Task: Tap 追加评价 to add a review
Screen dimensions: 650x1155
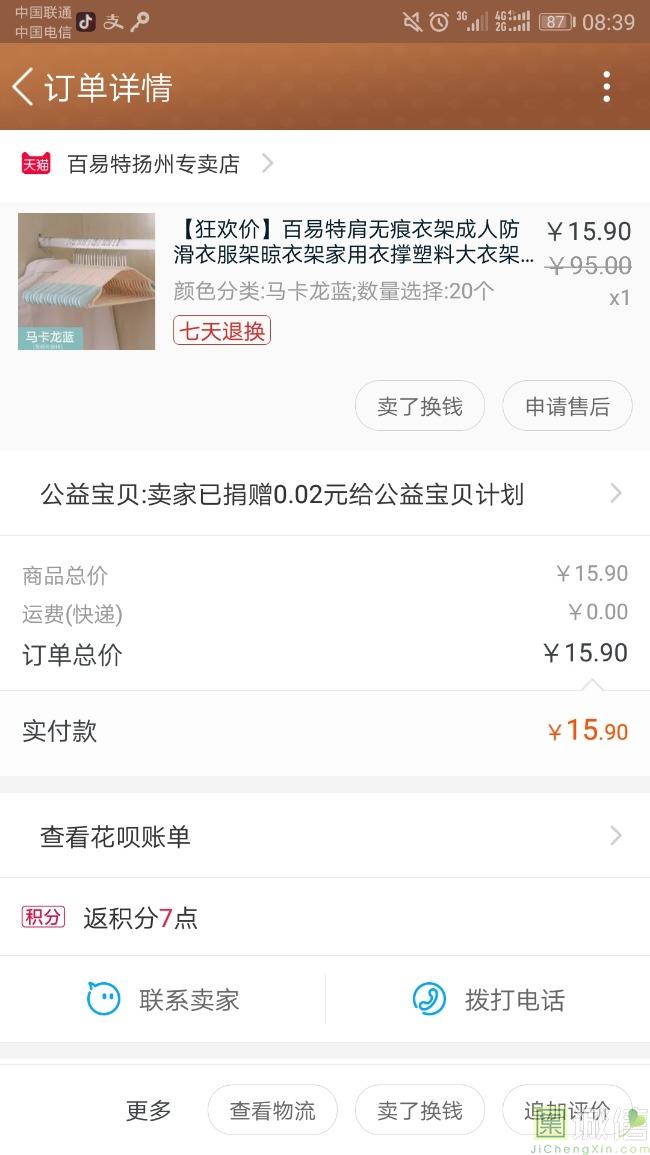Action: point(567,1110)
